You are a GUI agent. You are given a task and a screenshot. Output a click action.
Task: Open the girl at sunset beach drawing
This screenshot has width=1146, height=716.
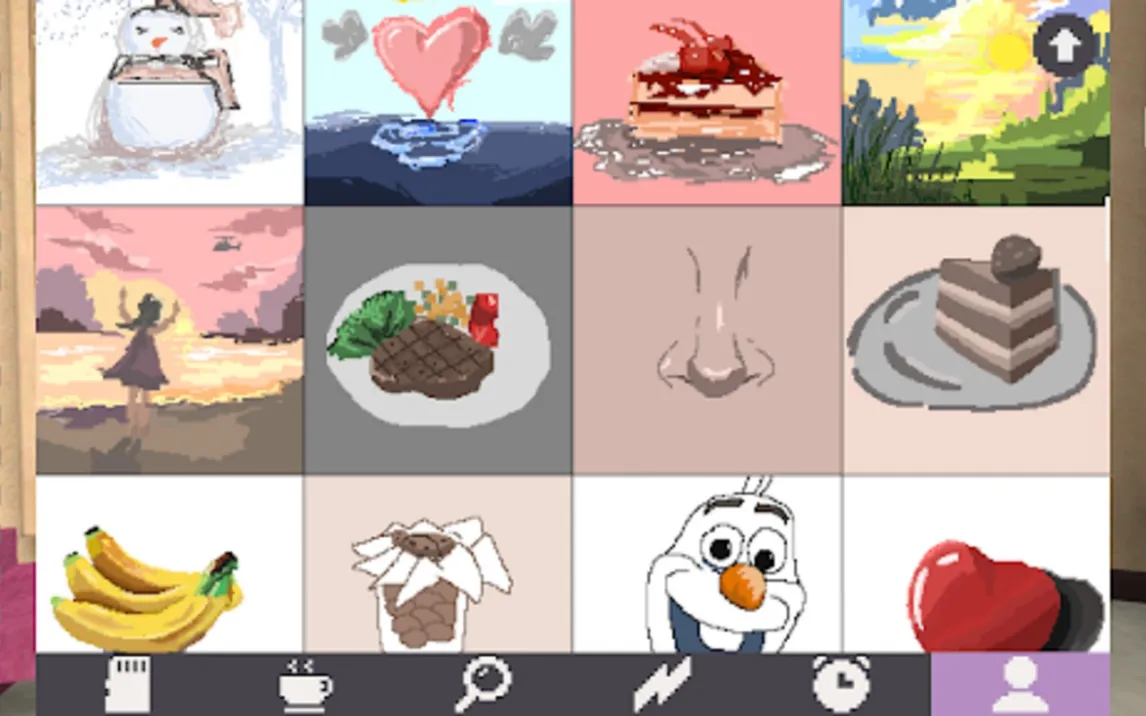170,340
